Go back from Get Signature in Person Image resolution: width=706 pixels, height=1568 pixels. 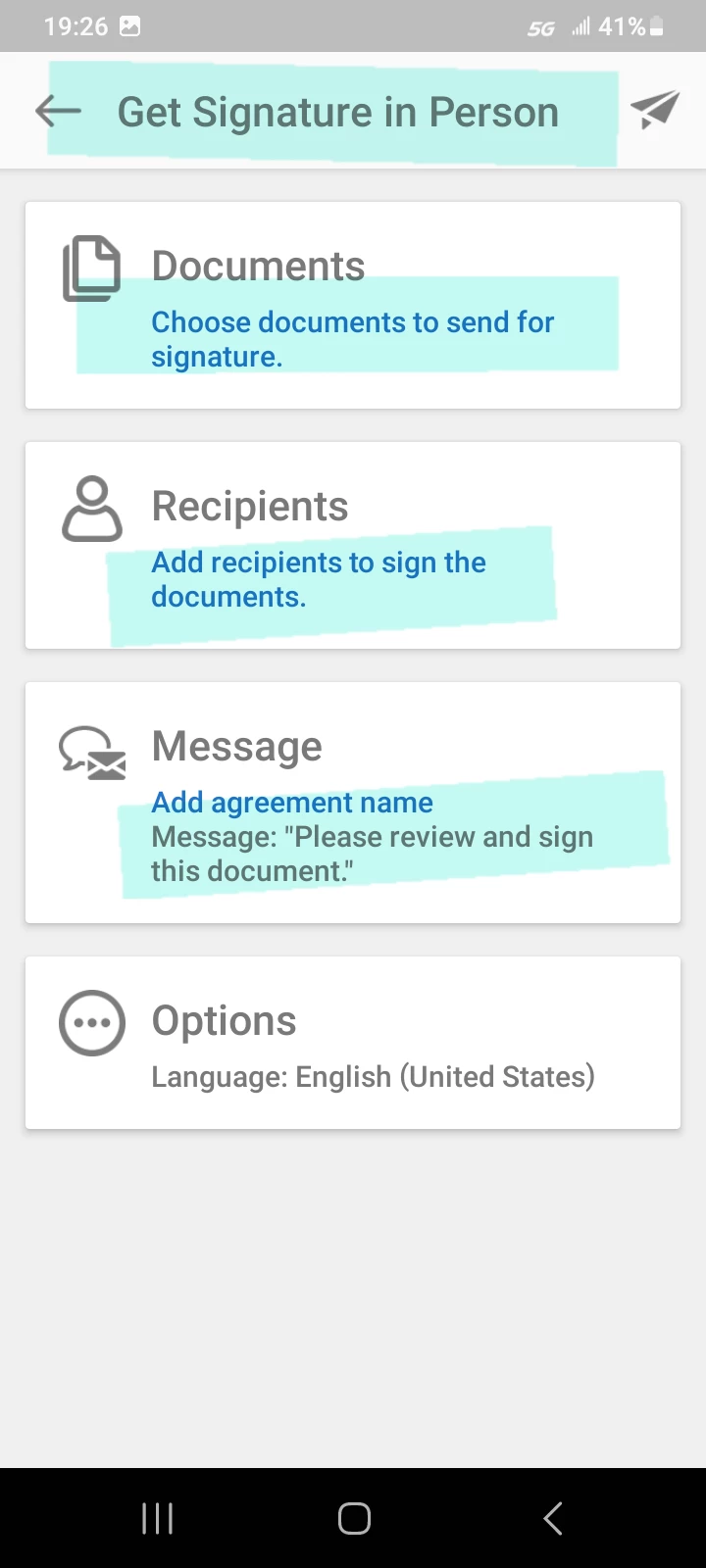click(58, 112)
